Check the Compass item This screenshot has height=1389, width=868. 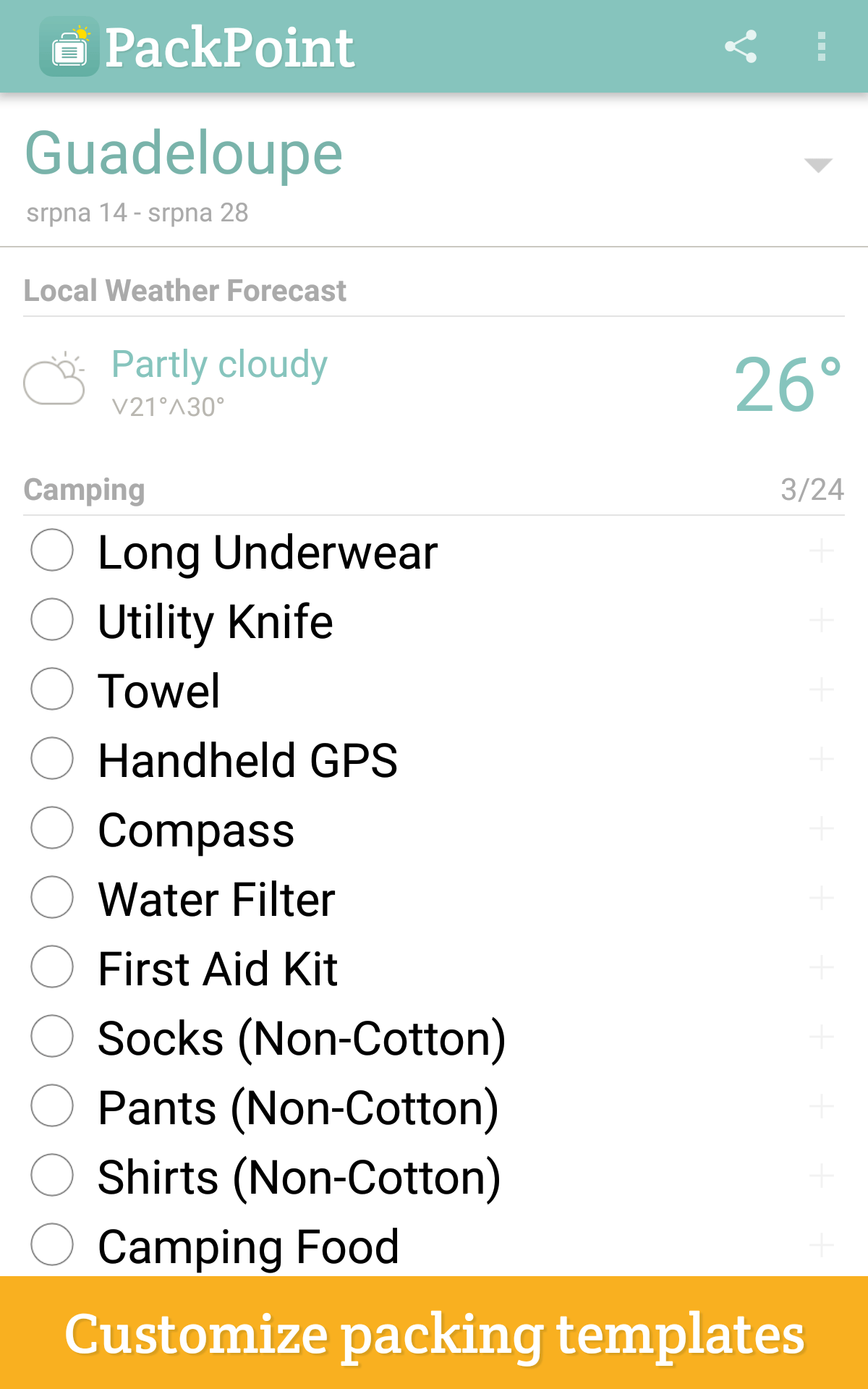point(52,828)
